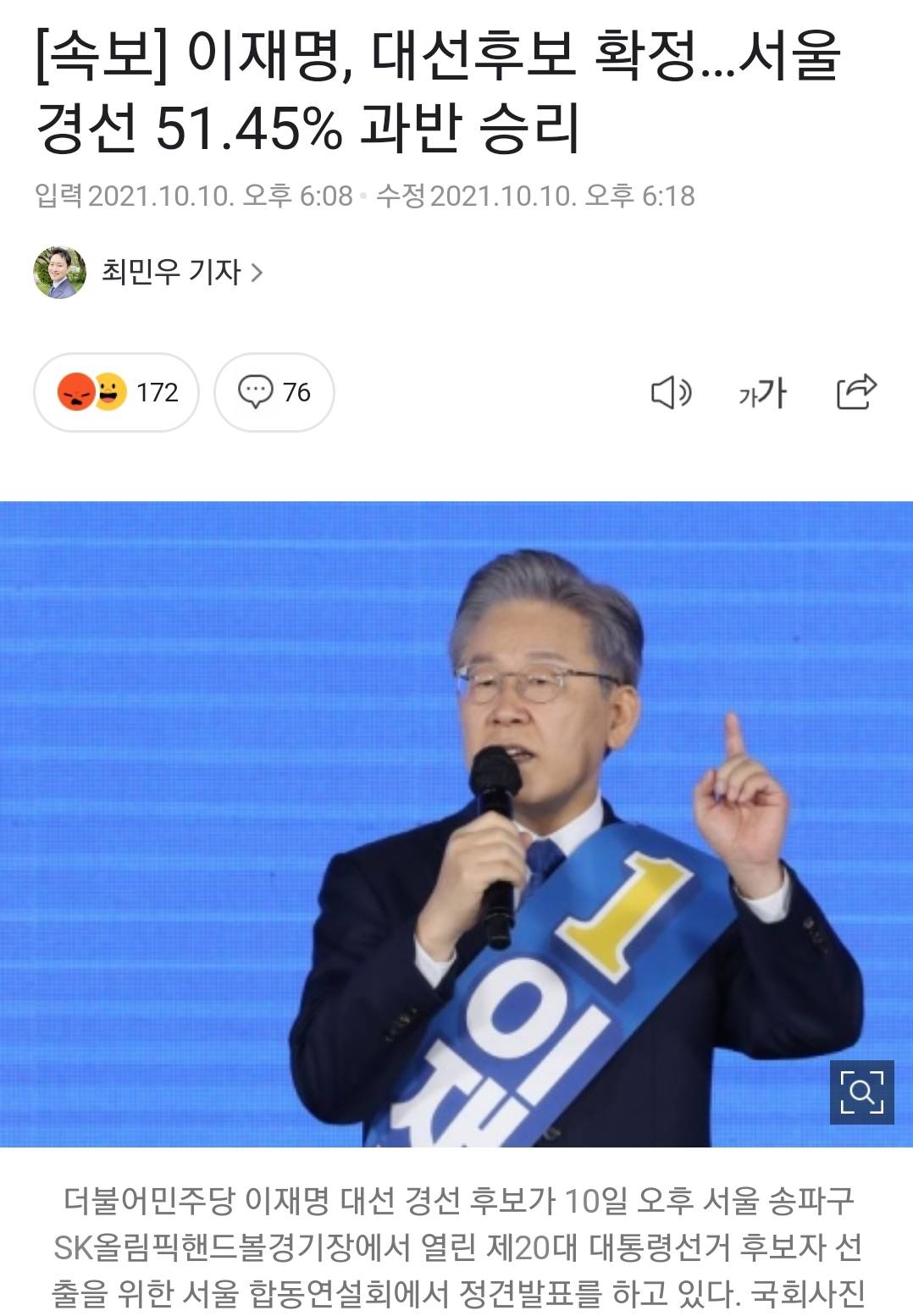
Task: View the 76 comments
Action: pos(274,392)
